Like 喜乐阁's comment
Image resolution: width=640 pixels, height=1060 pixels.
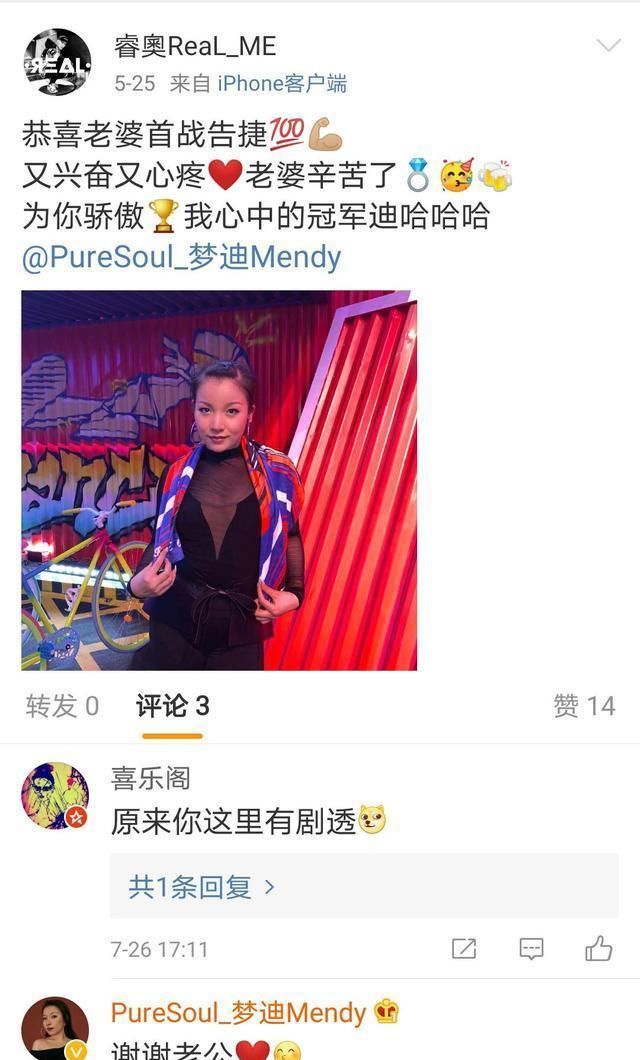click(599, 948)
